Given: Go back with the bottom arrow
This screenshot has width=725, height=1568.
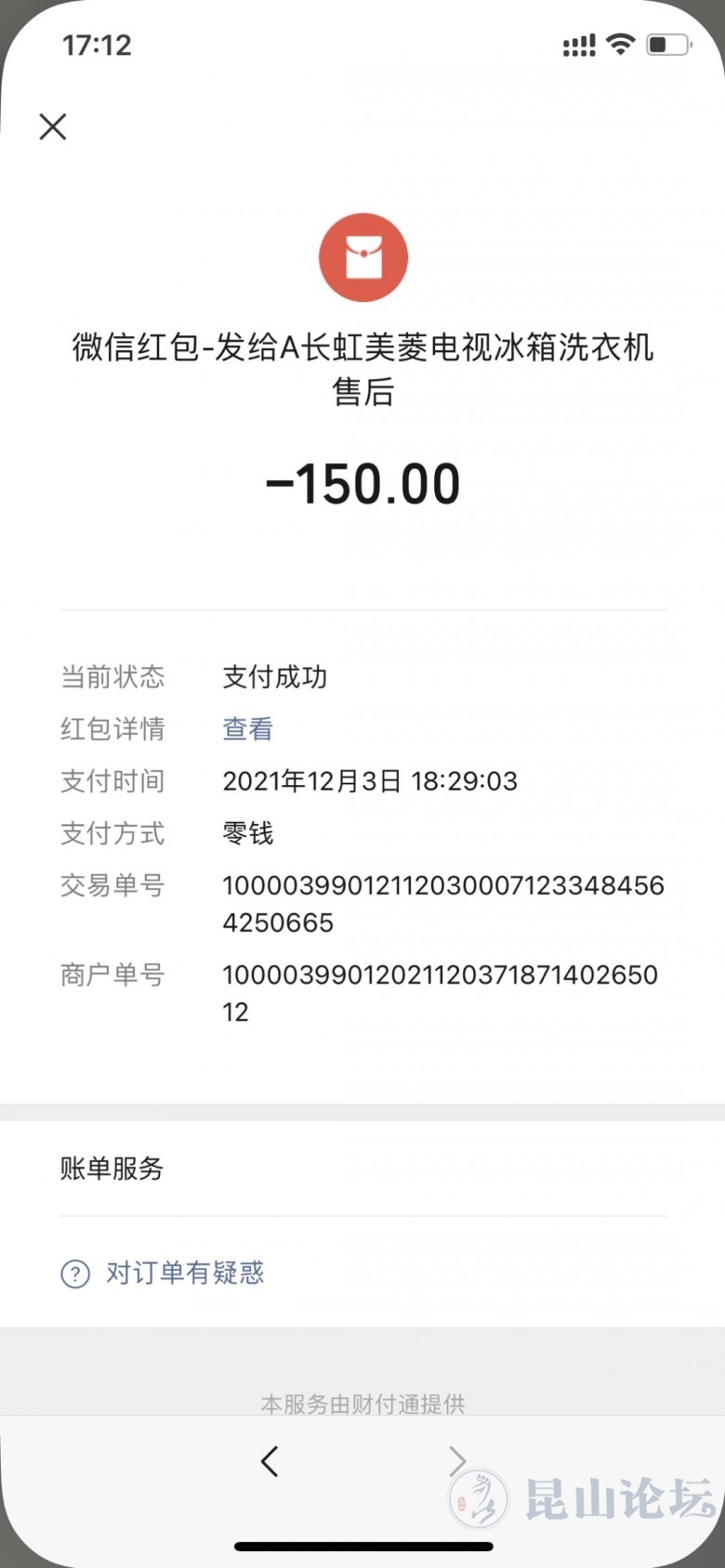Looking at the screenshot, I should [x=270, y=1461].
